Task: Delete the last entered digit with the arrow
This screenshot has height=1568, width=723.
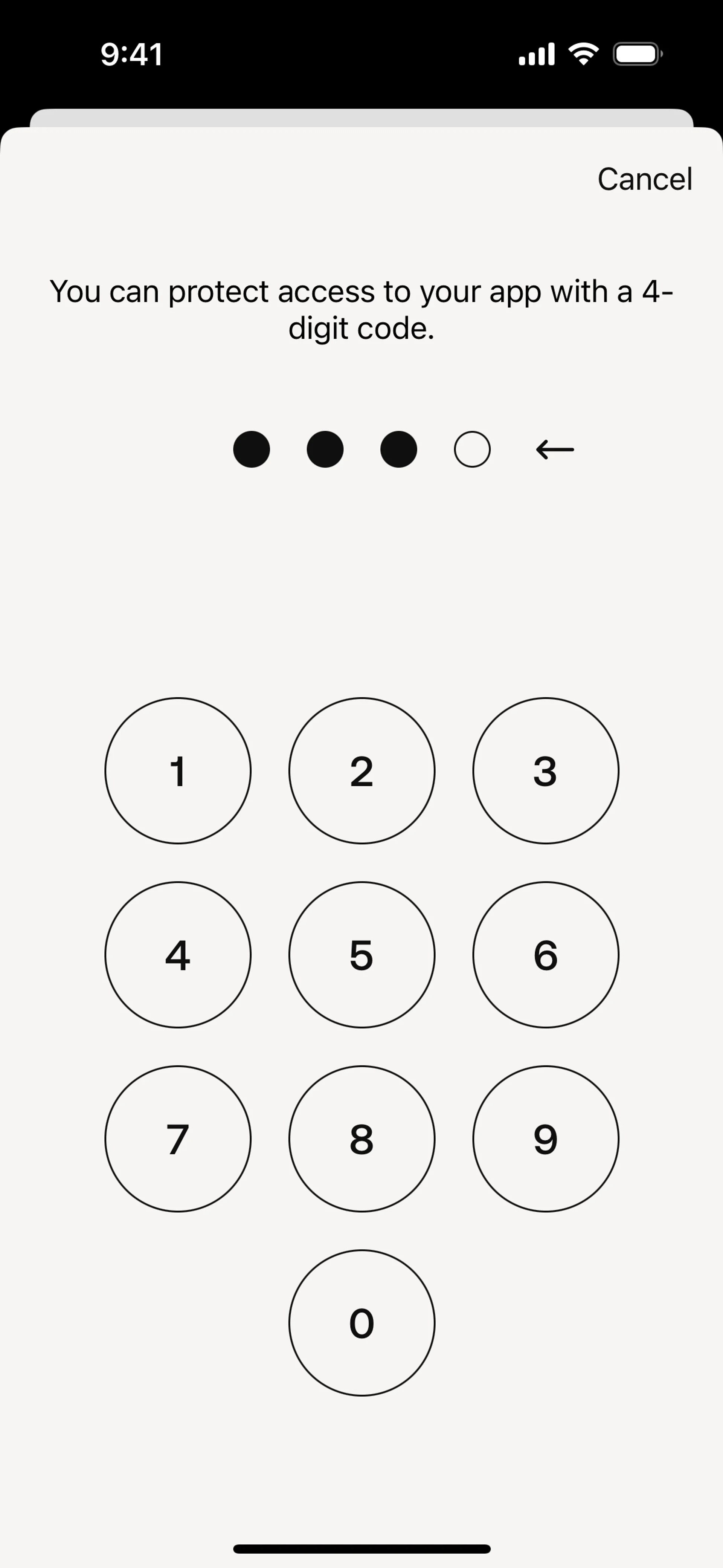Action: [554, 450]
